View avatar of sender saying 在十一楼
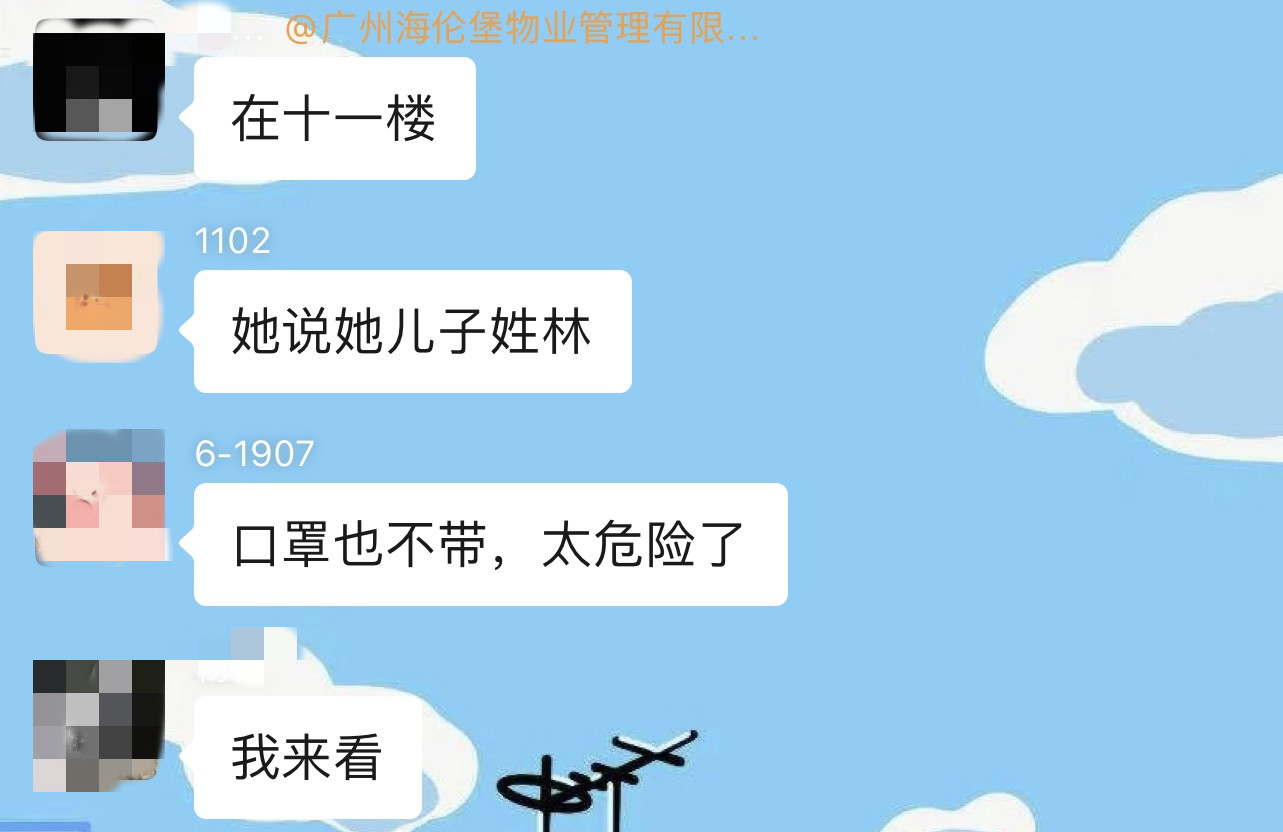 pyautogui.click(x=98, y=82)
